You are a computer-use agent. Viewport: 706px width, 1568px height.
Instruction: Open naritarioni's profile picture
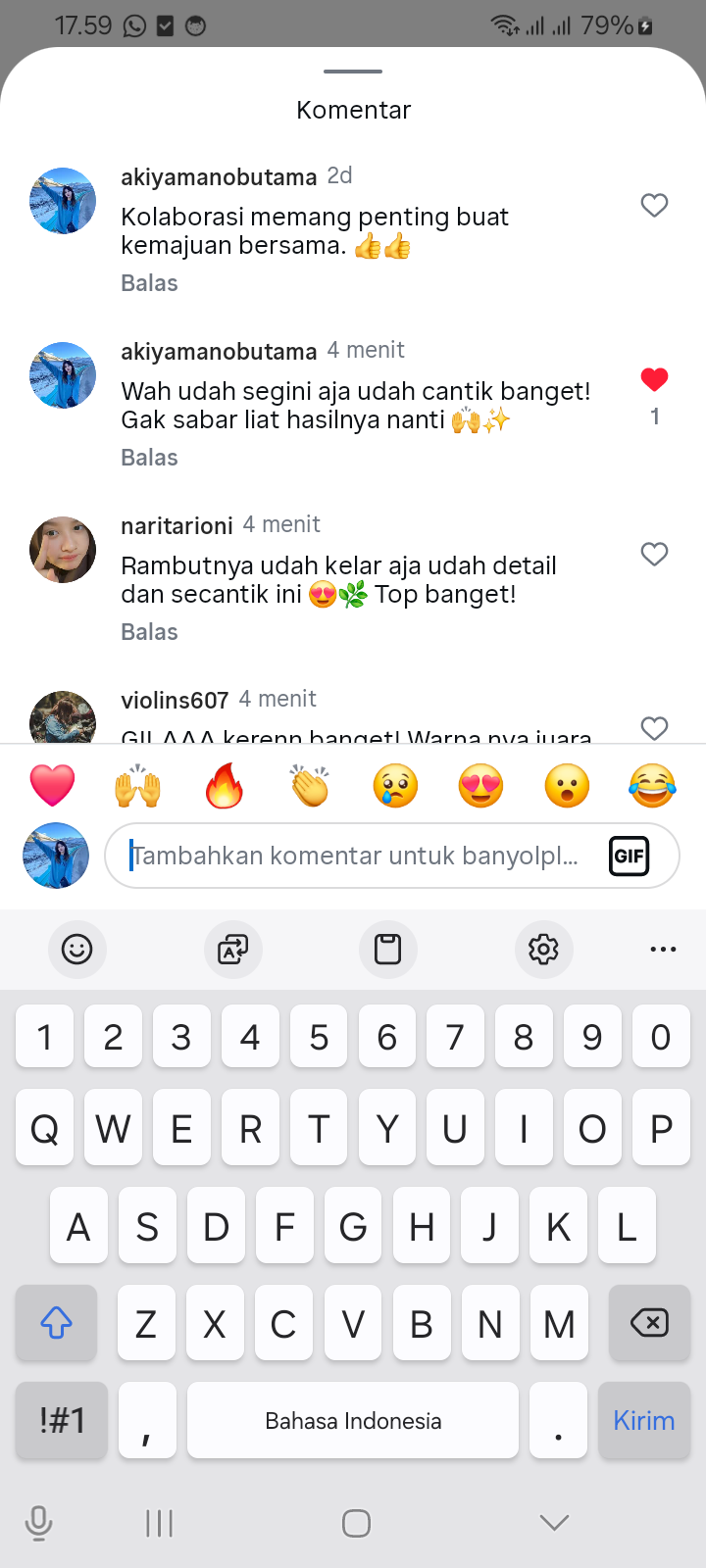[63, 550]
